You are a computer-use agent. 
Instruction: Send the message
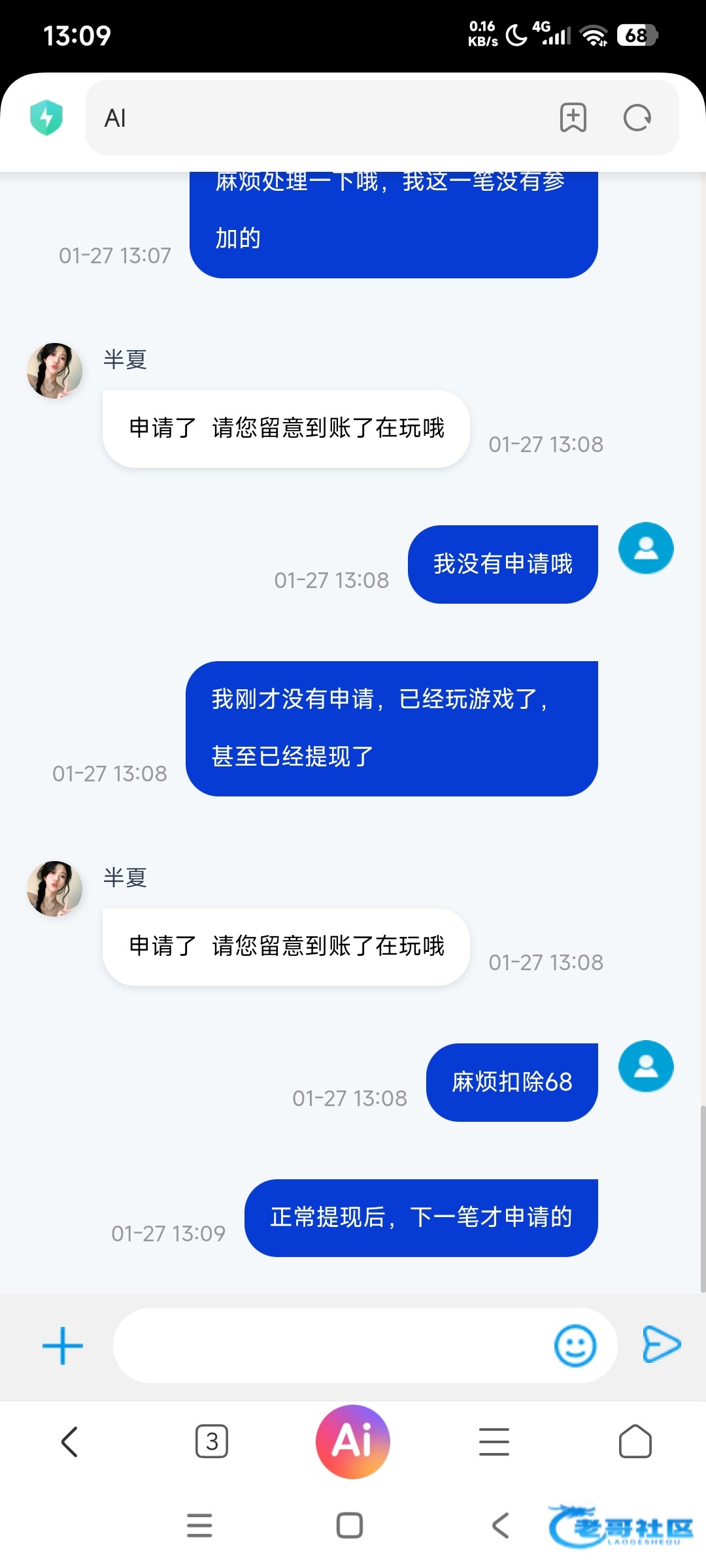click(x=661, y=1345)
